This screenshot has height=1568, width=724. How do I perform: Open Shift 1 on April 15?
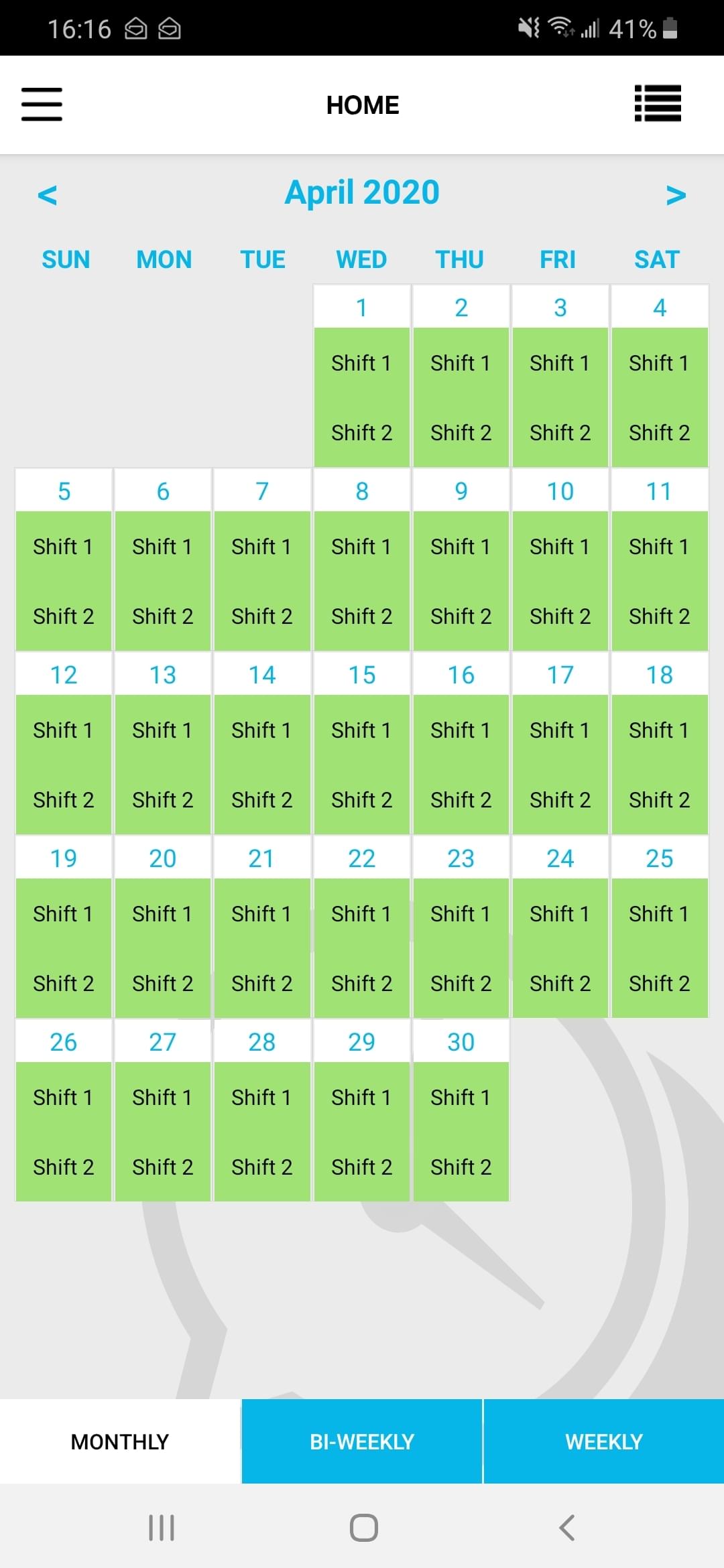361,730
